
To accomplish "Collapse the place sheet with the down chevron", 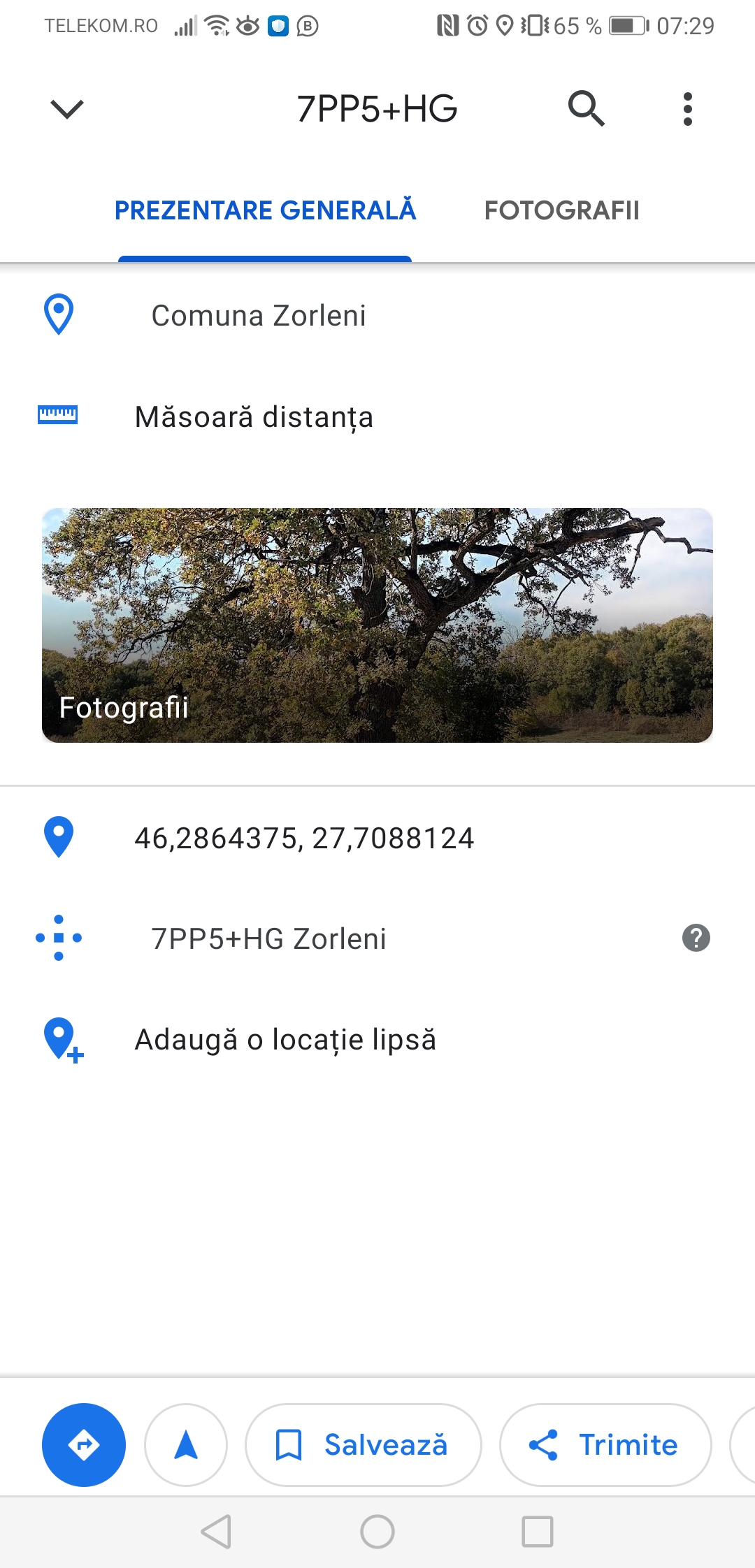I will (67, 109).
